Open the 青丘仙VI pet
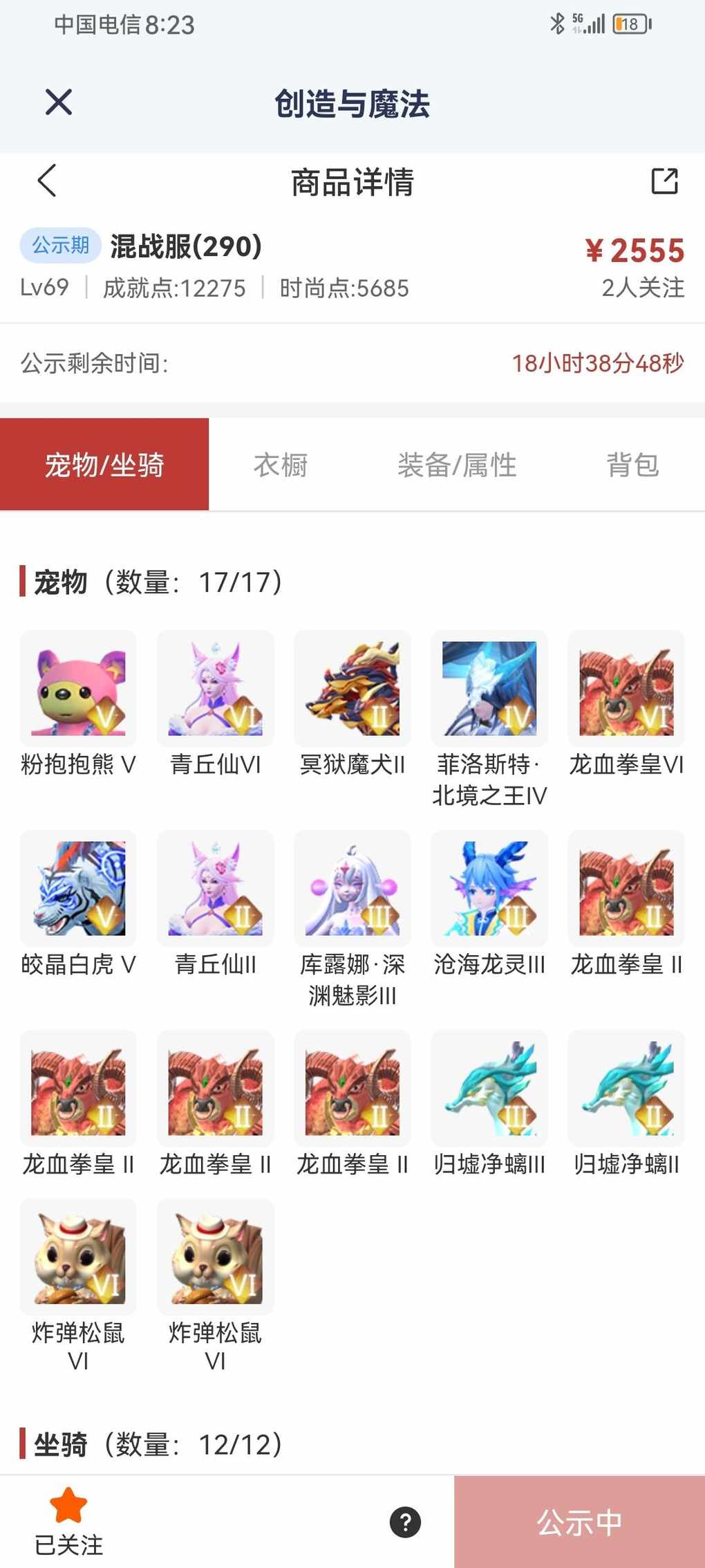705x1568 pixels. (x=215, y=688)
